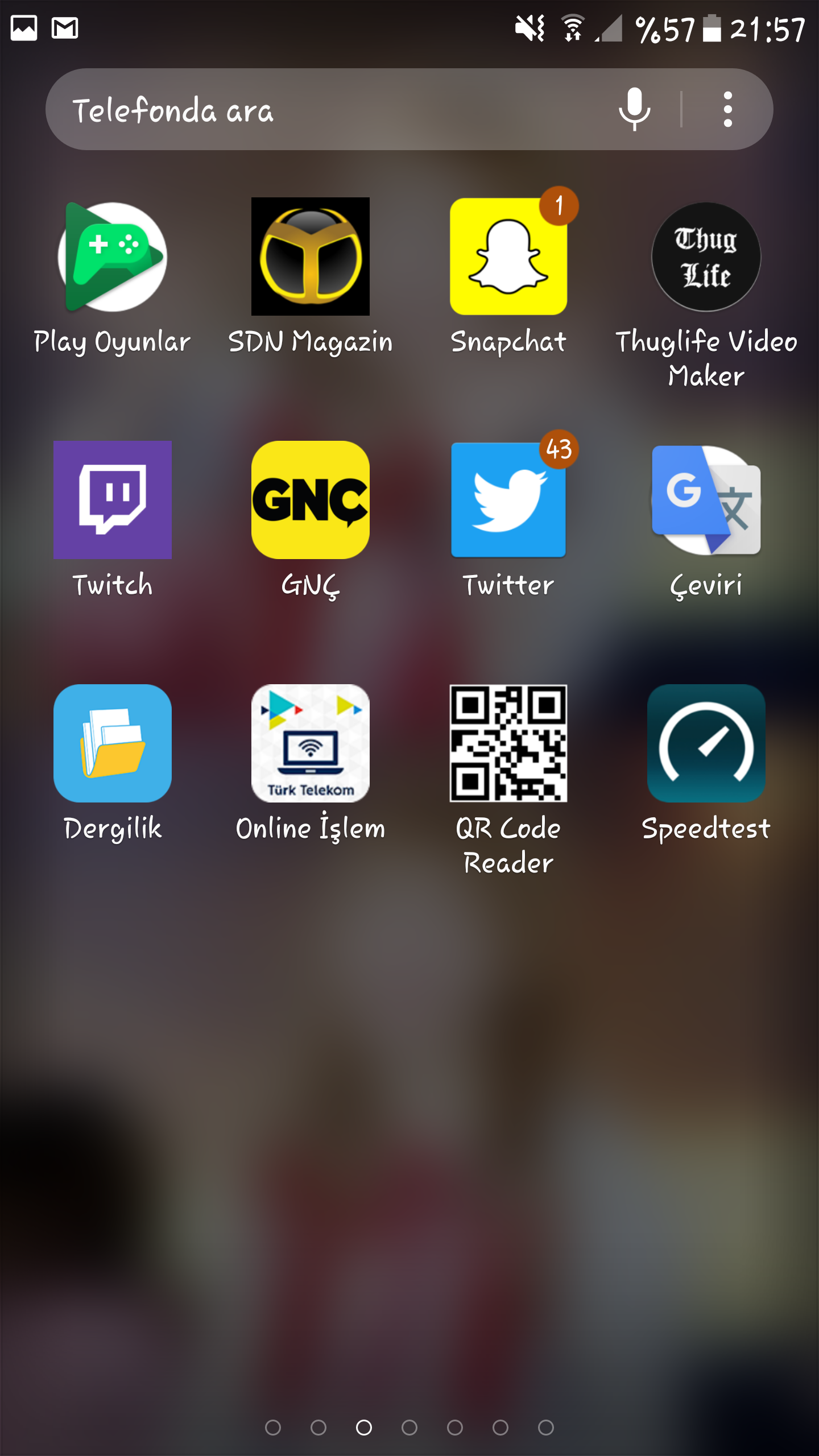Launch Dergilik
The width and height of the screenshot is (819, 1456).
point(113,743)
